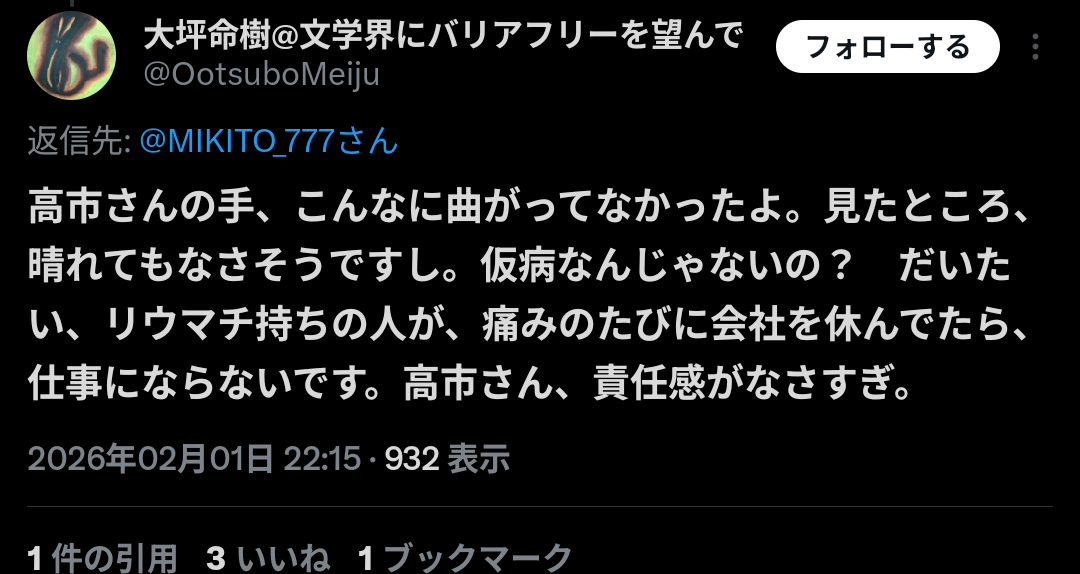
Task: Follow 大坪命樹 with the フォローする button
Action: tap(888, 47)
